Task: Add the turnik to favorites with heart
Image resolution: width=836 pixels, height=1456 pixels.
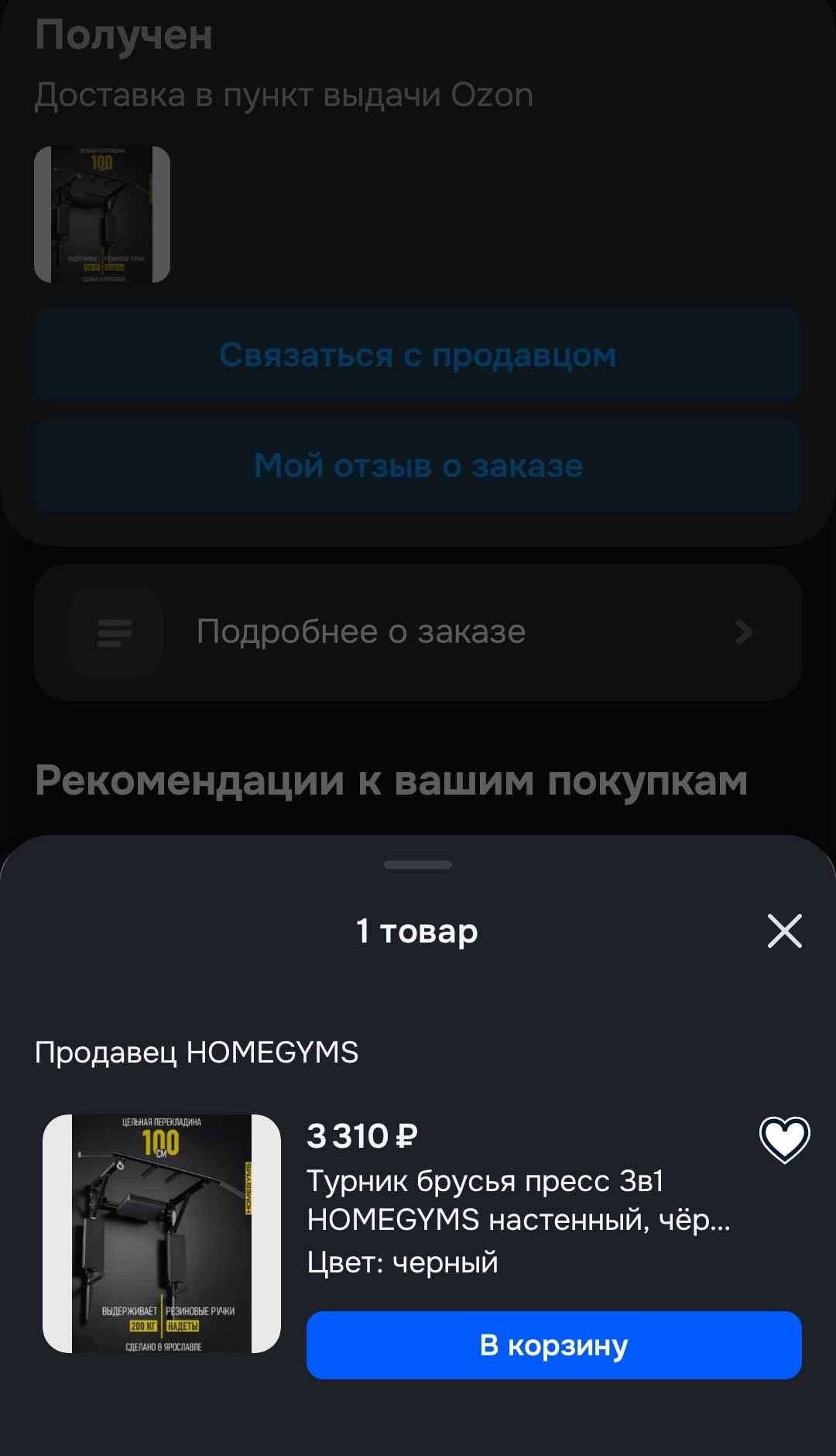Action: [784, 1139]
